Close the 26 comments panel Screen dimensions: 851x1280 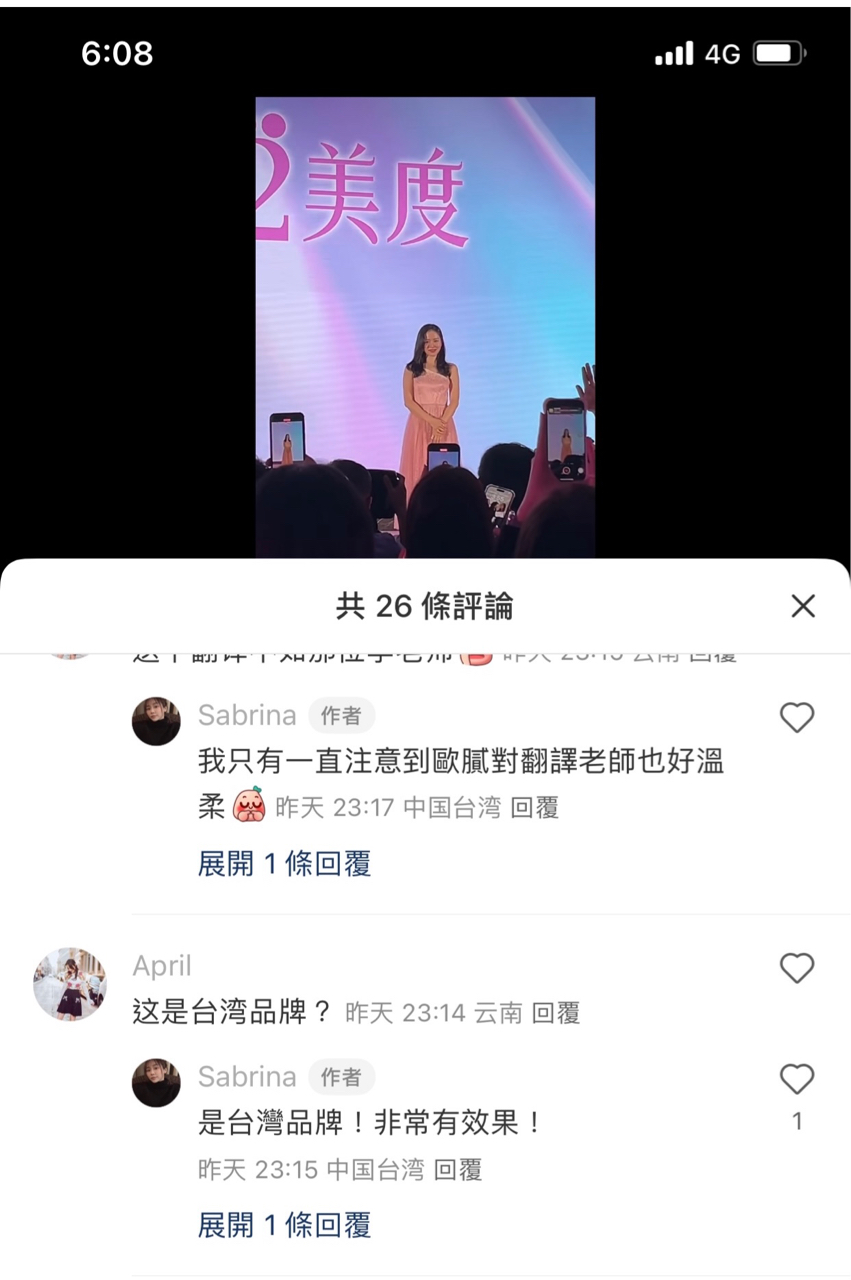(802, 606)
